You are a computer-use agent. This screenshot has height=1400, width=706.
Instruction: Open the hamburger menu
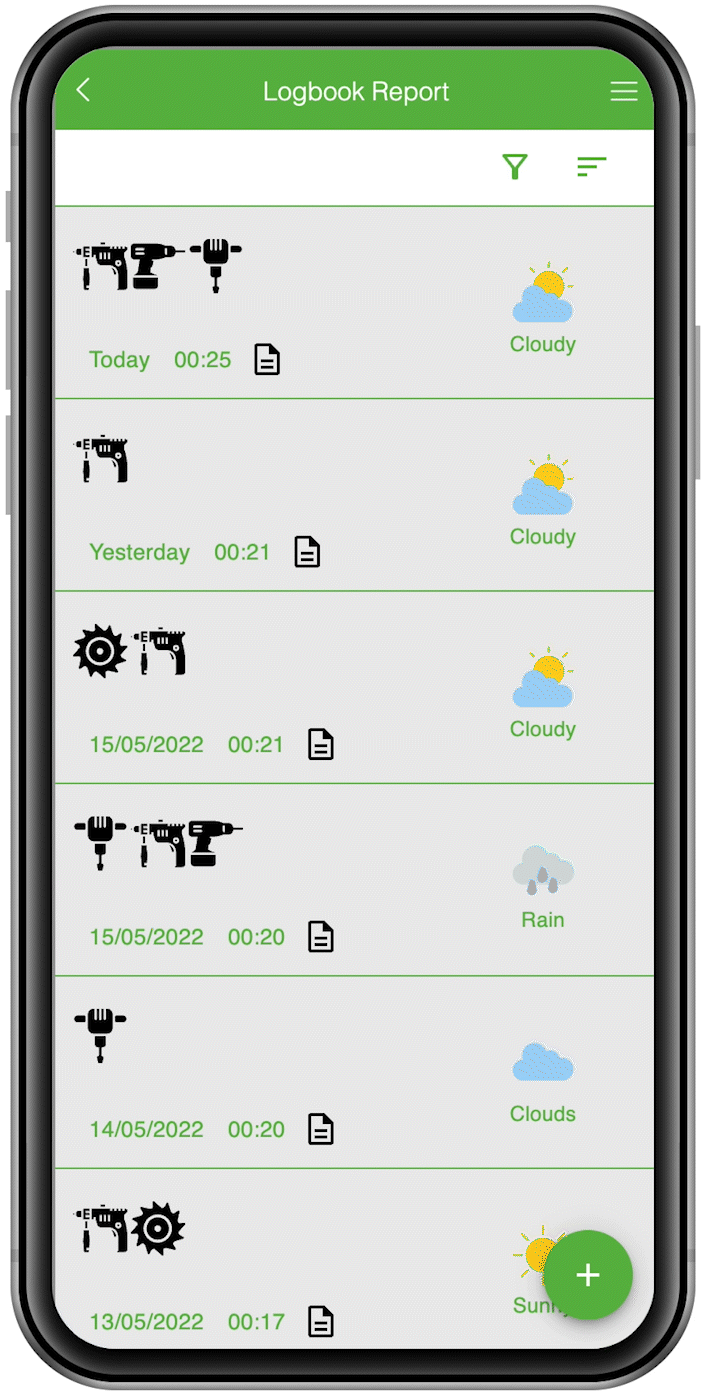point(624,91)
